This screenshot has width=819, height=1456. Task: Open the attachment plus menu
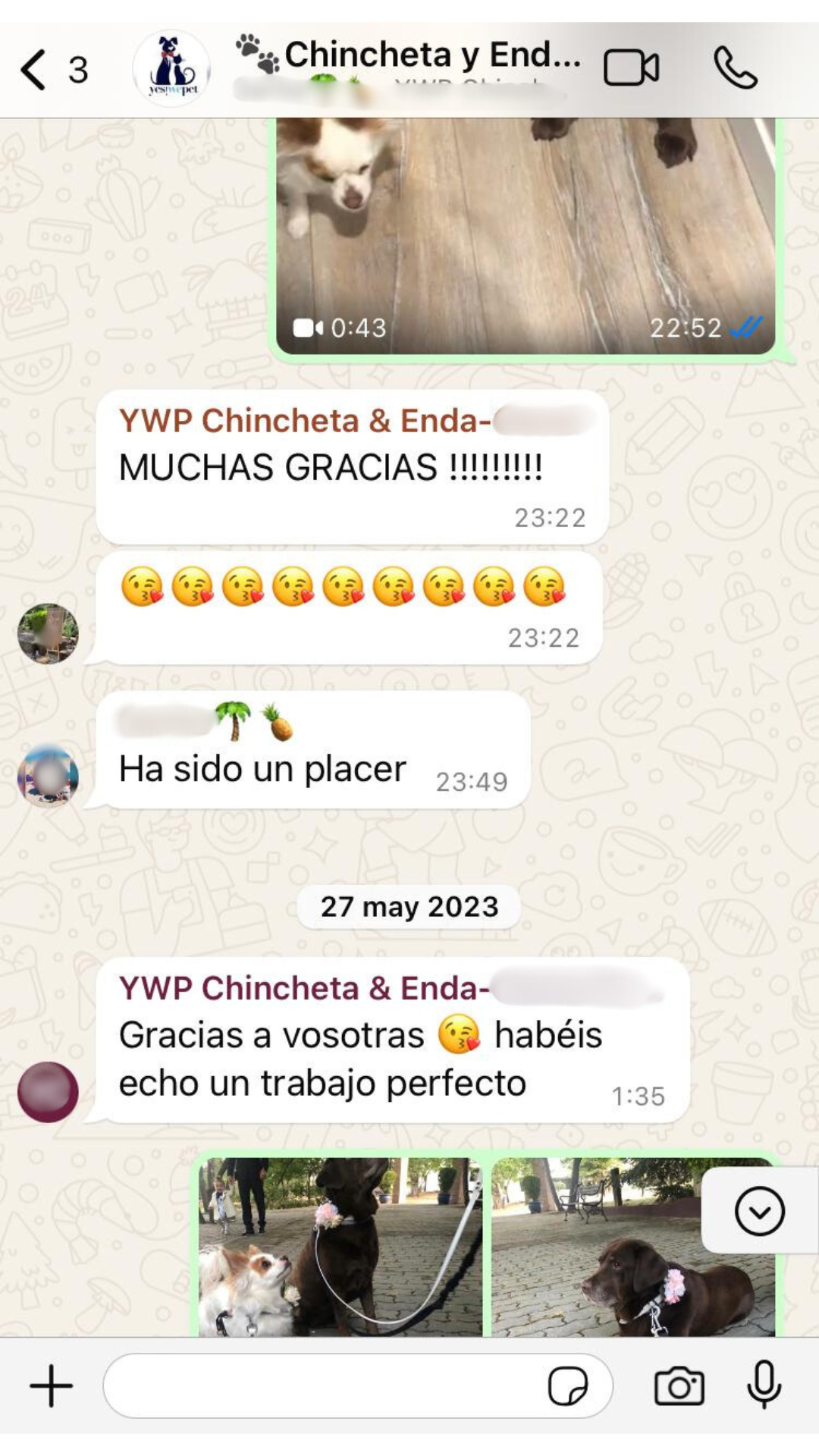(51, 1385)
